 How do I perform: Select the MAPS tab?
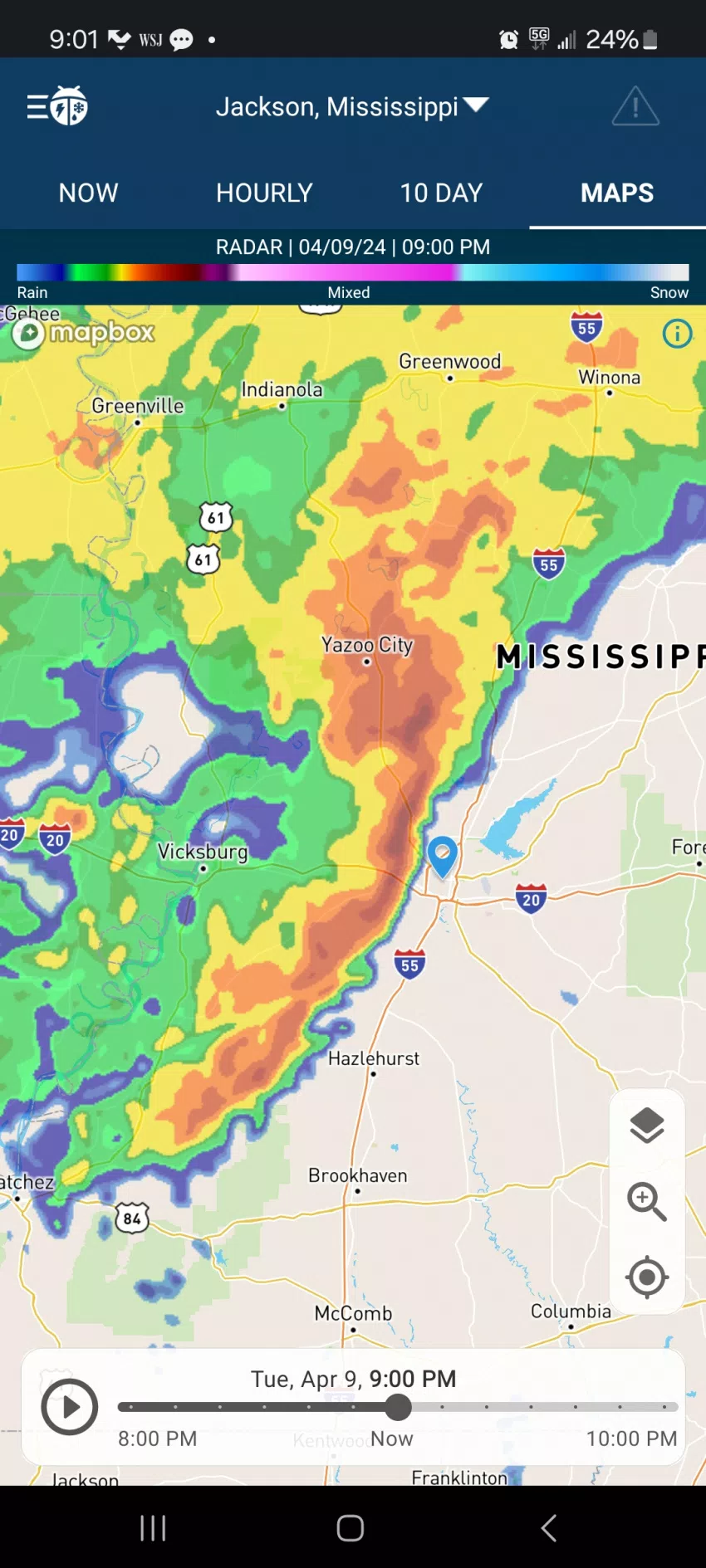617,193
